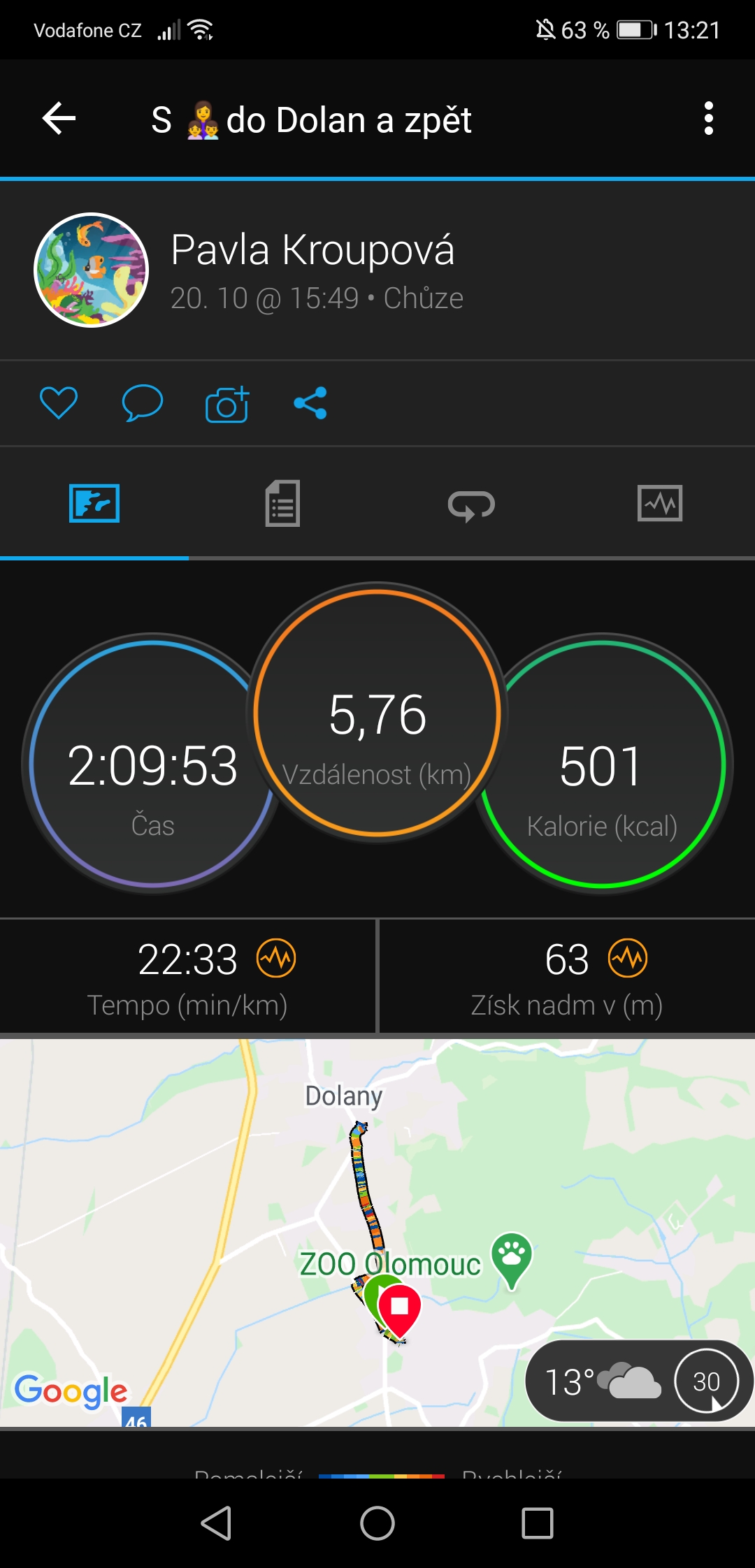Tap the system home button
755x1568 pixels.
coord(377,1523)
